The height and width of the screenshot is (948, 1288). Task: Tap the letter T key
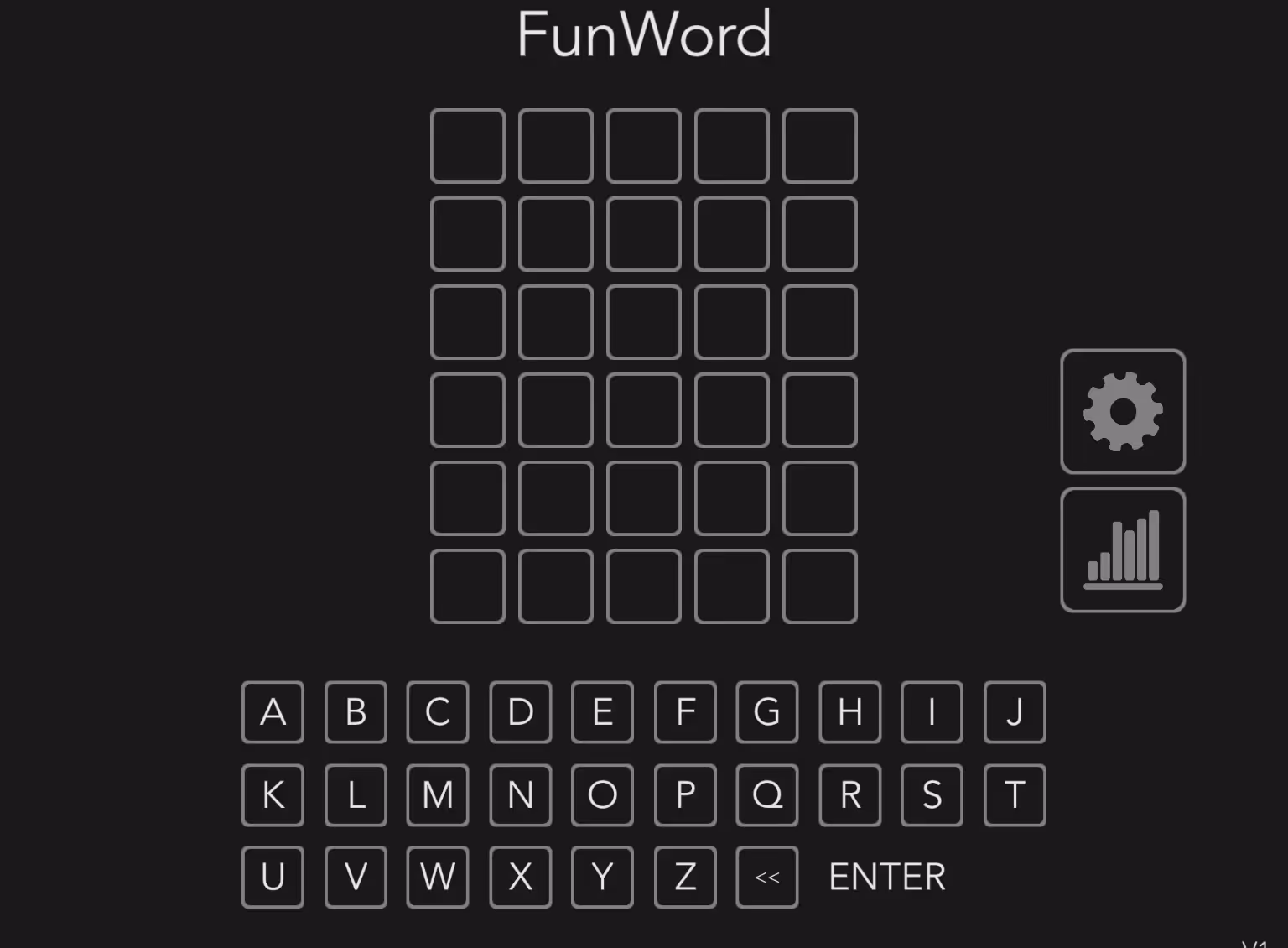(1015, 794)
